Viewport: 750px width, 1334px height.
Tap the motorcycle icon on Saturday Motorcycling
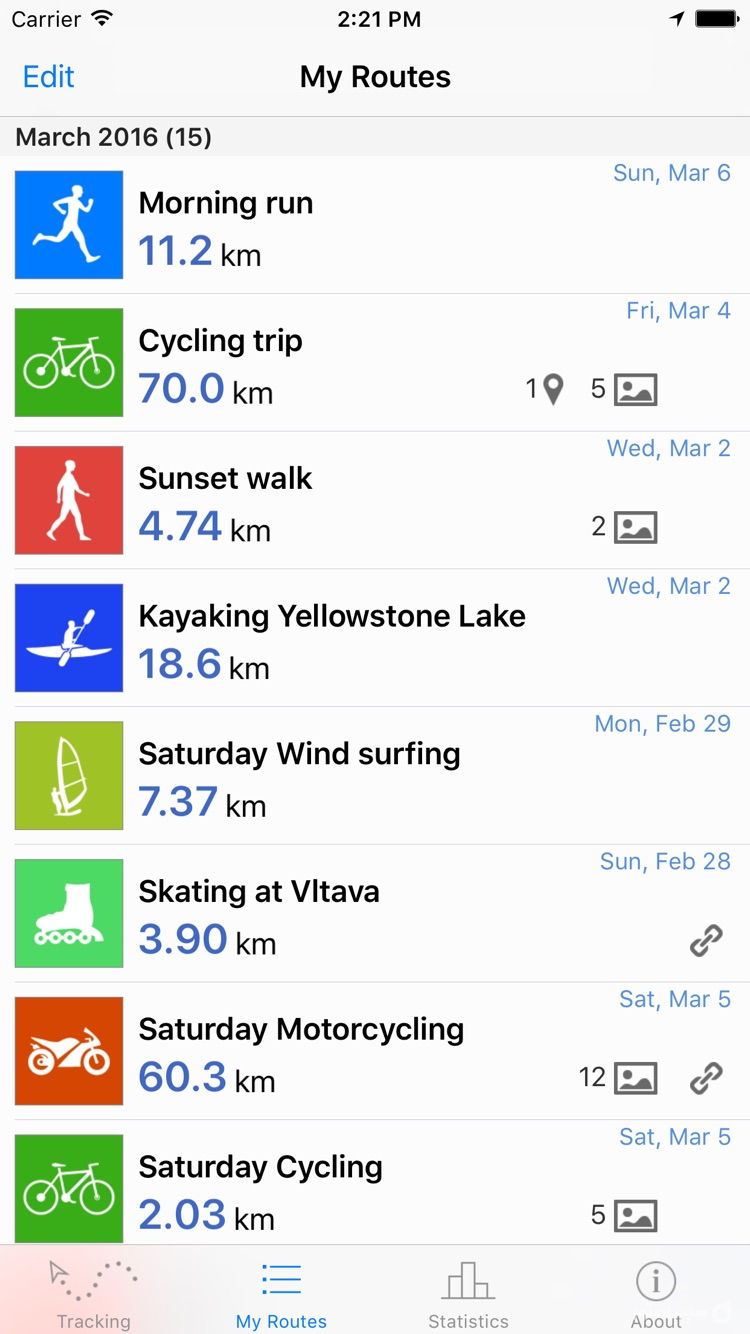68,1051
